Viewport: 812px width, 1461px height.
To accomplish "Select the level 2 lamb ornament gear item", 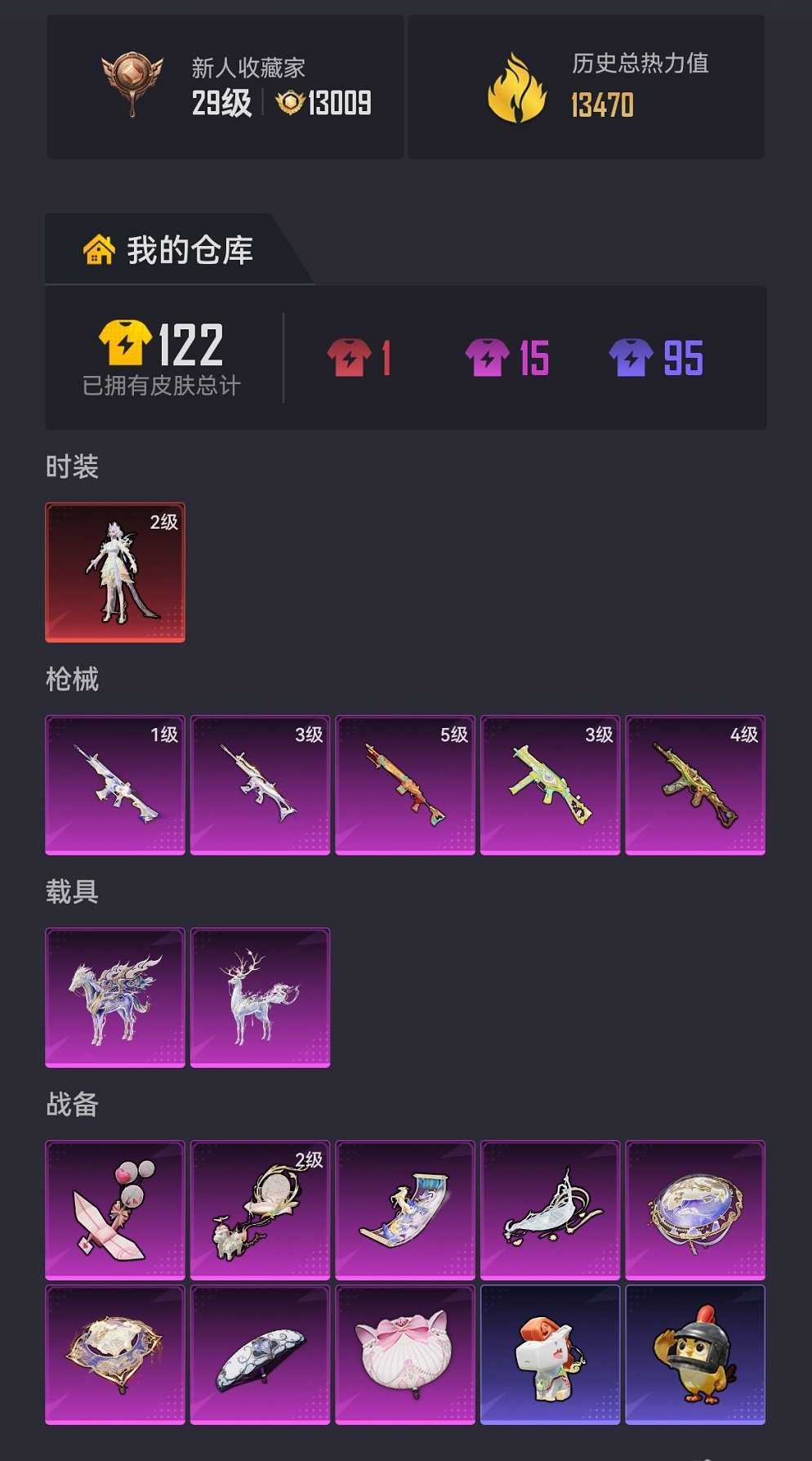I will [x=260, y=1209].
